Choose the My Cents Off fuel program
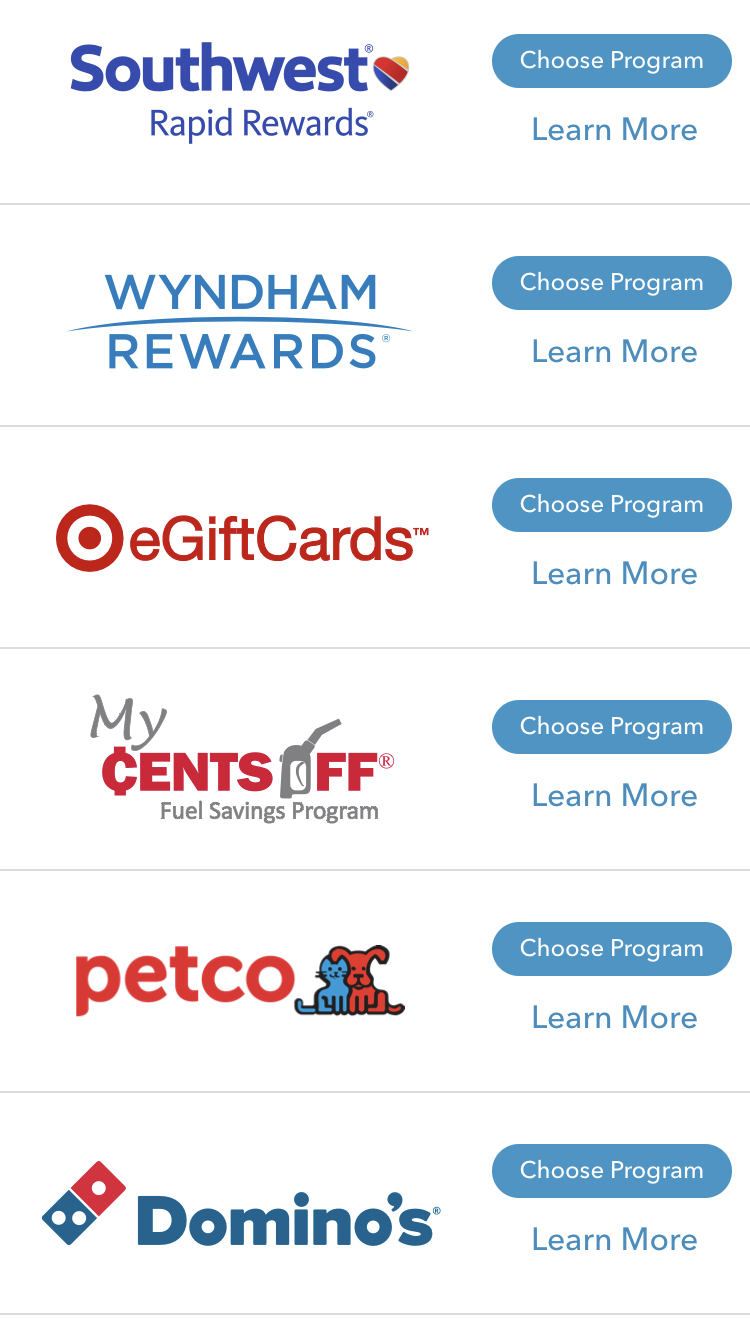Image resolution: width=750 pixels, height=1334 pixels. (x=612, y=727)
